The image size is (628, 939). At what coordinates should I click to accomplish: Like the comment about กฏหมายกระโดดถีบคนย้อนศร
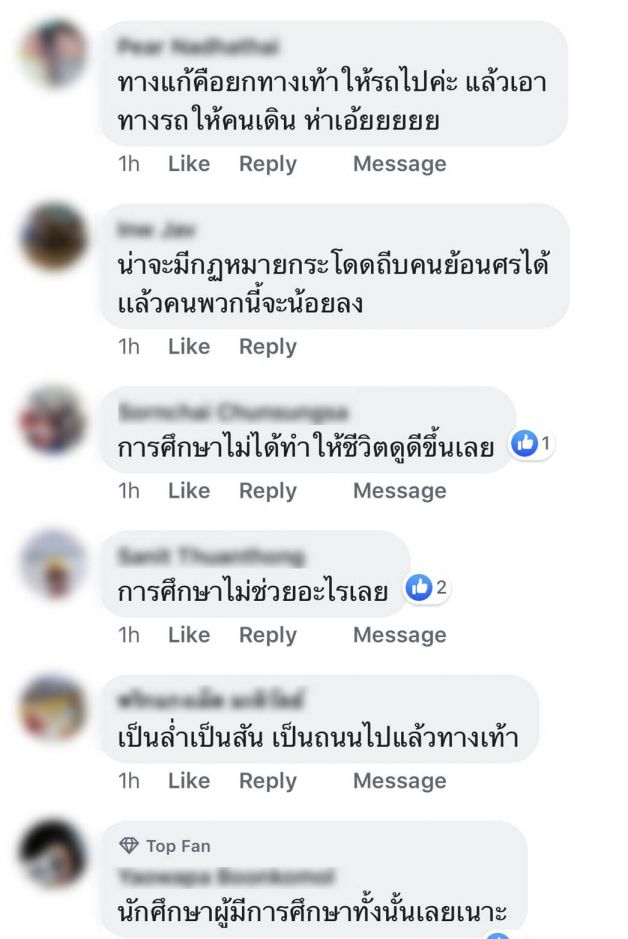189,347
